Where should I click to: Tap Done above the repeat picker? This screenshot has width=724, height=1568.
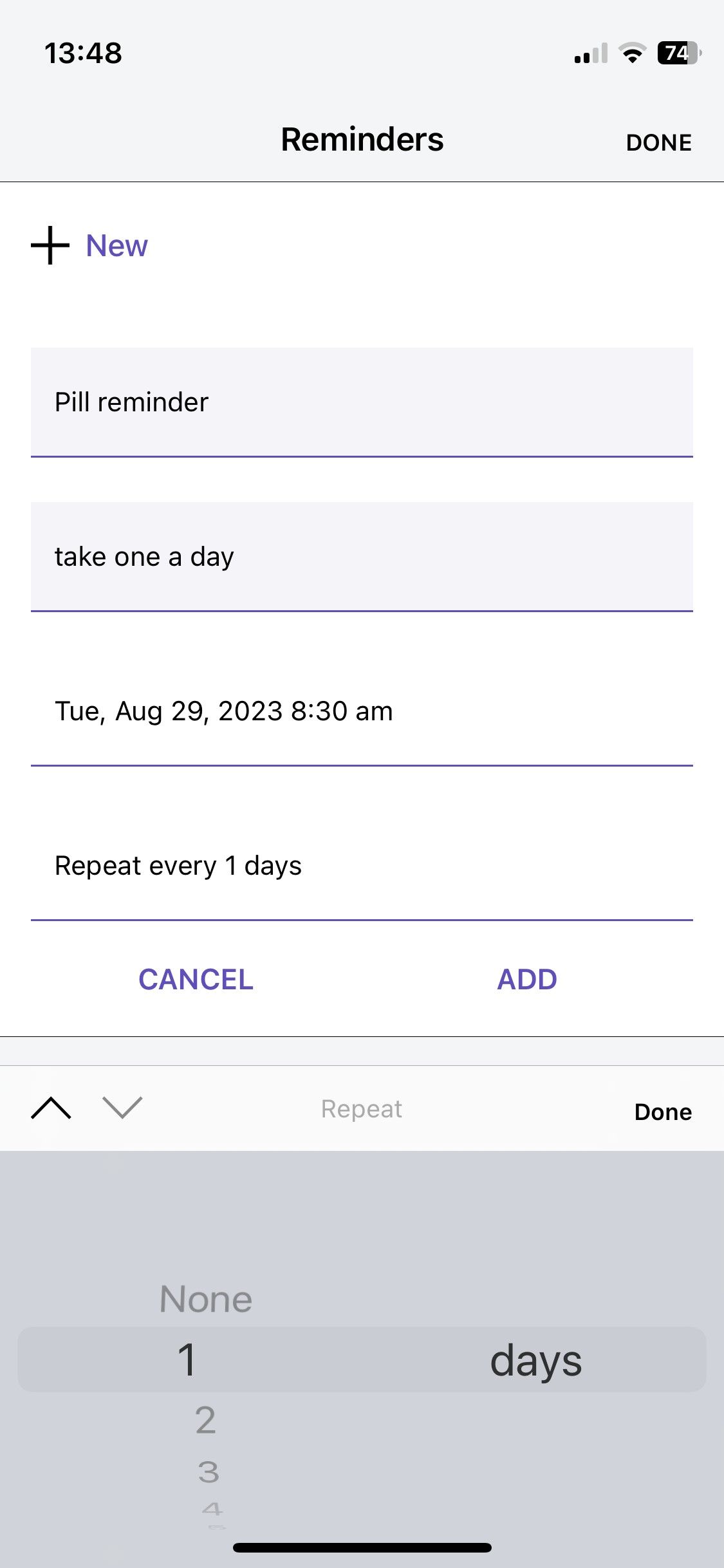pos(663,1110)
